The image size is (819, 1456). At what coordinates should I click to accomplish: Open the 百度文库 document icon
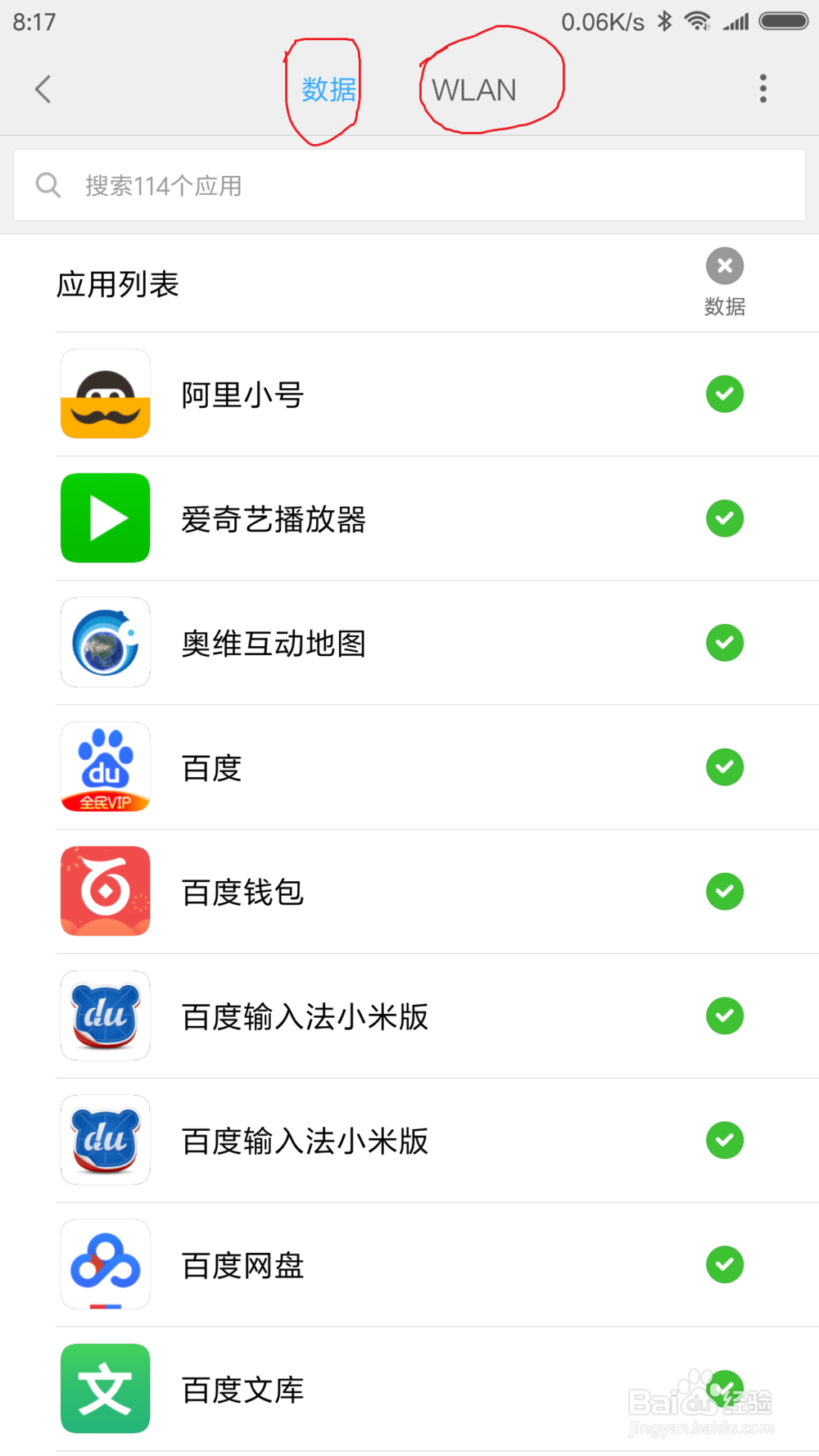(105, 1389)
